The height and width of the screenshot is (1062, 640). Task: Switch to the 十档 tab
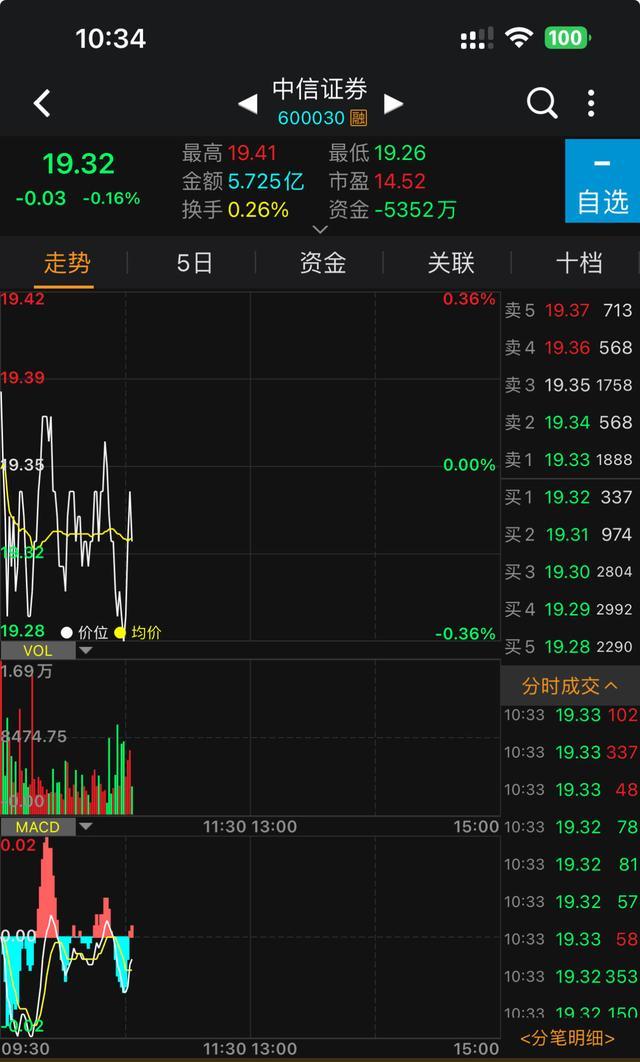click(x=578, y=263)
